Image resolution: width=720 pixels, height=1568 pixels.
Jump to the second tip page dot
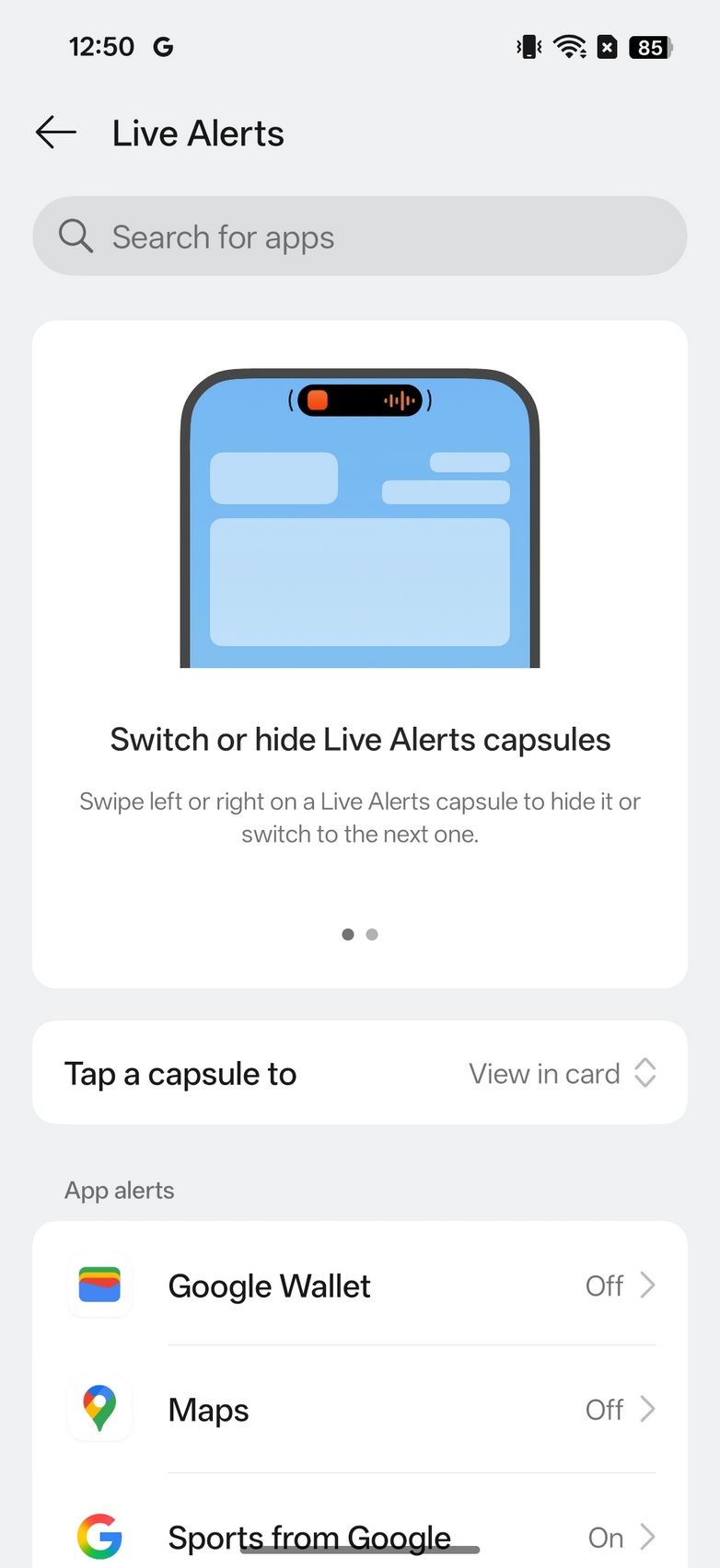[372, 934]
